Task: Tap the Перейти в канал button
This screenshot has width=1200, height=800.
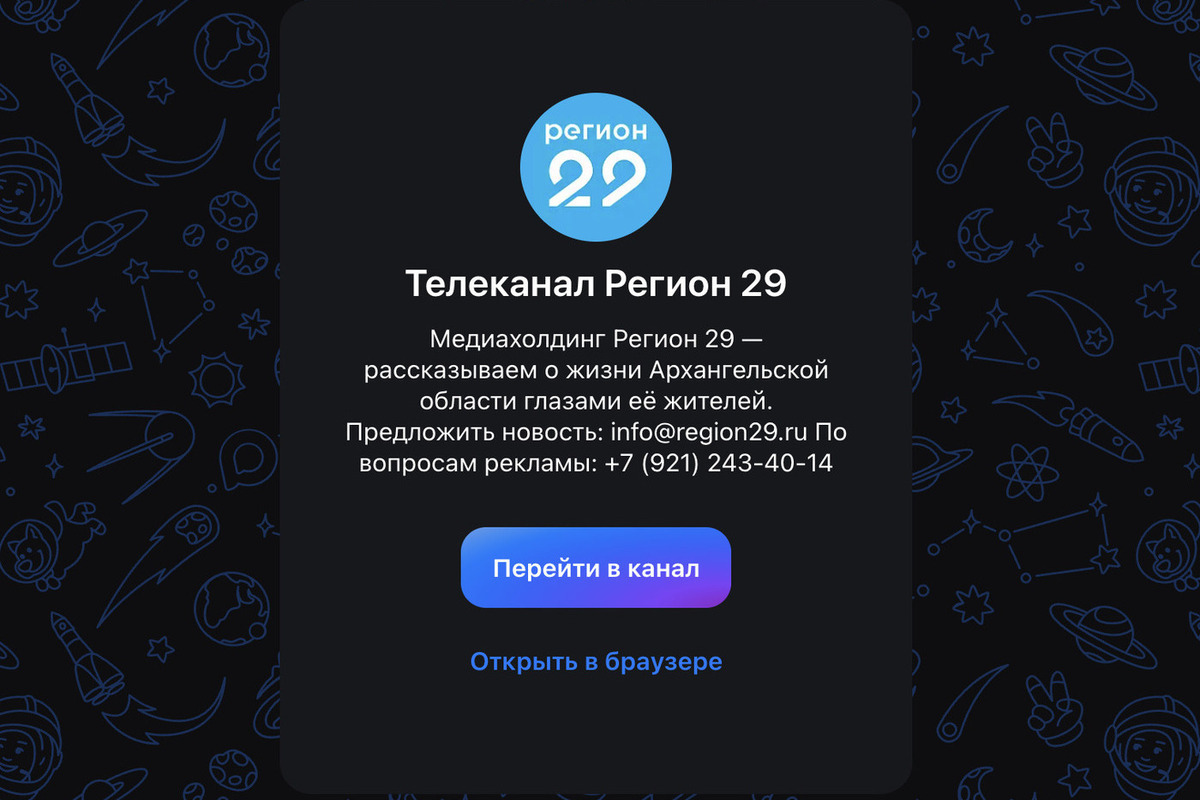Action: [596, 568]
